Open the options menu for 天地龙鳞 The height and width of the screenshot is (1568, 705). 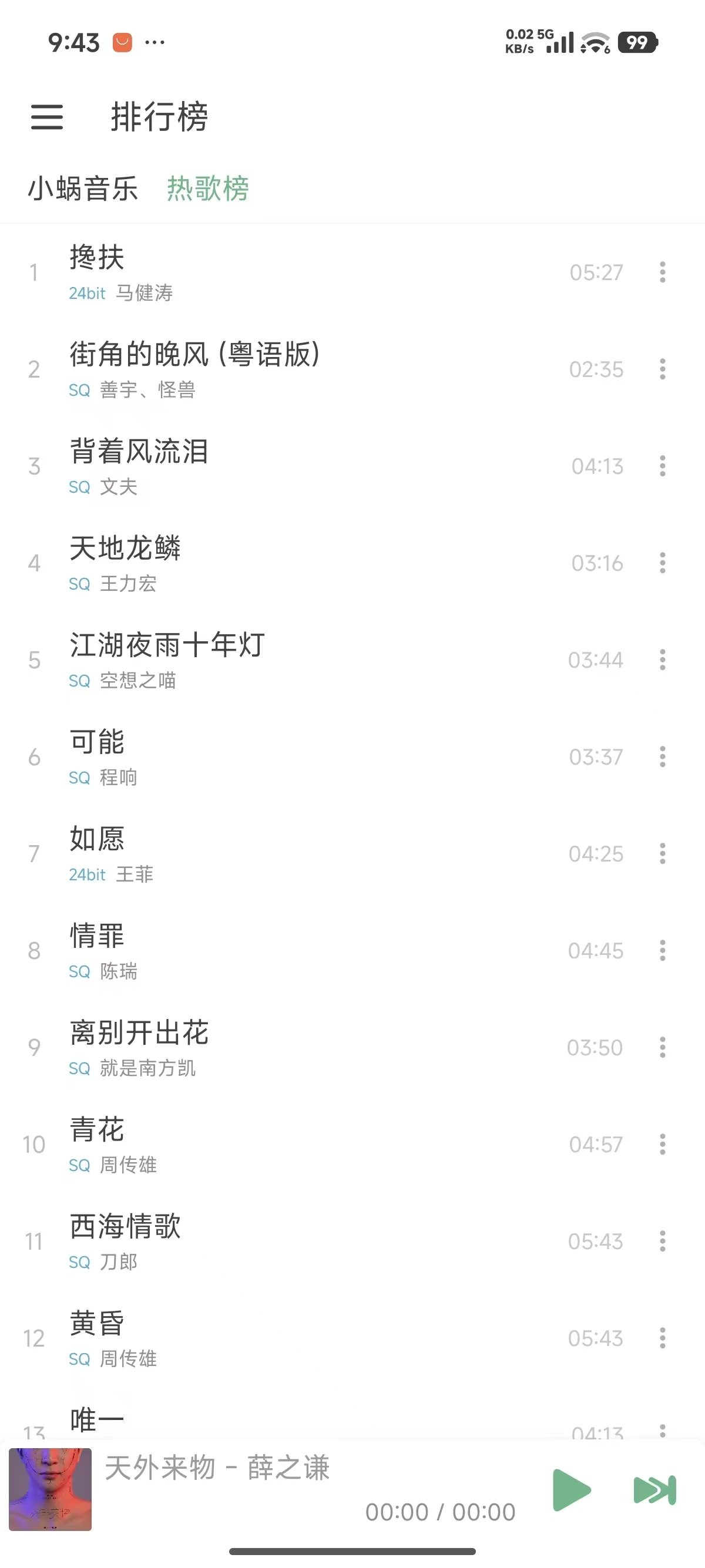662,564
